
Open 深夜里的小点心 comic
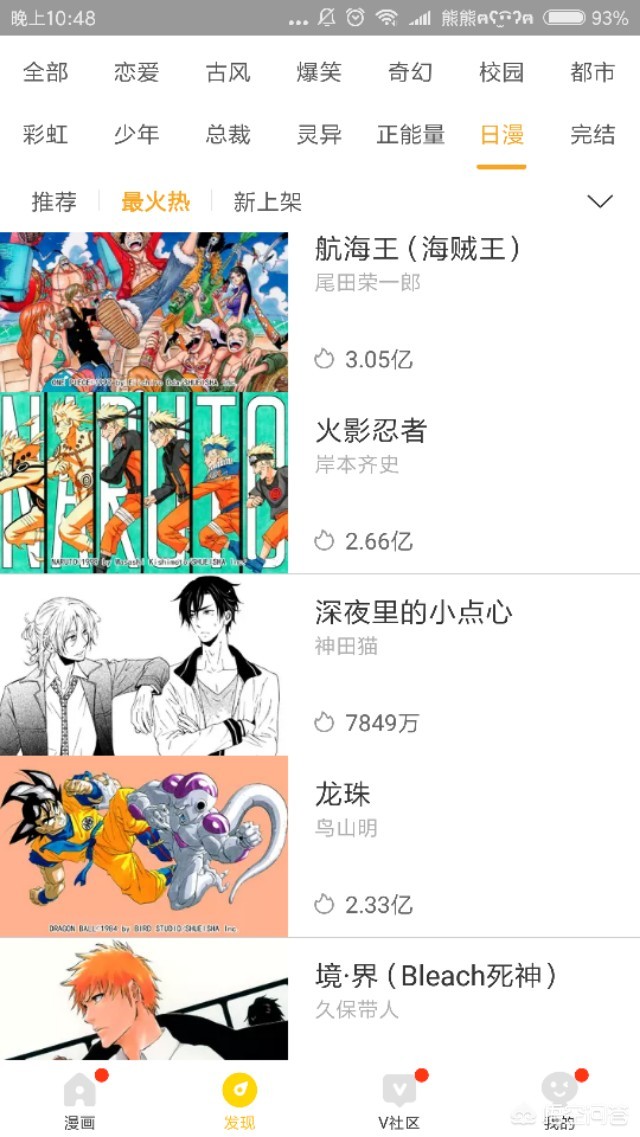[413, 613]
